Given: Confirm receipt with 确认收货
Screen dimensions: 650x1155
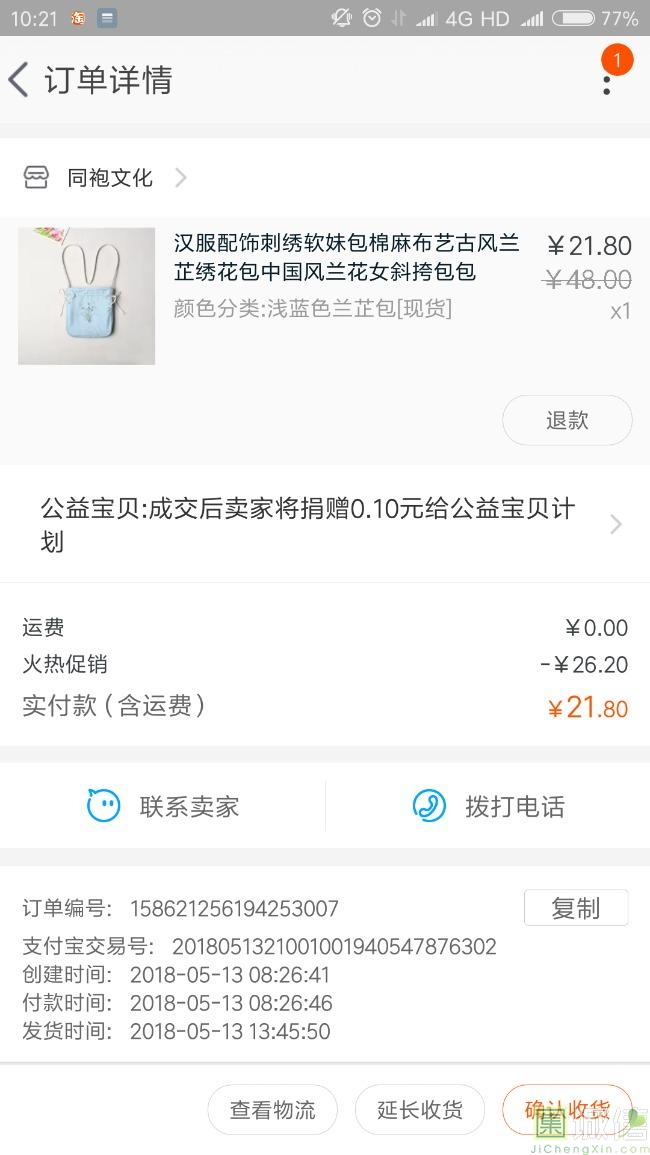Looking at the screenshot, I should pos(567,1110).
